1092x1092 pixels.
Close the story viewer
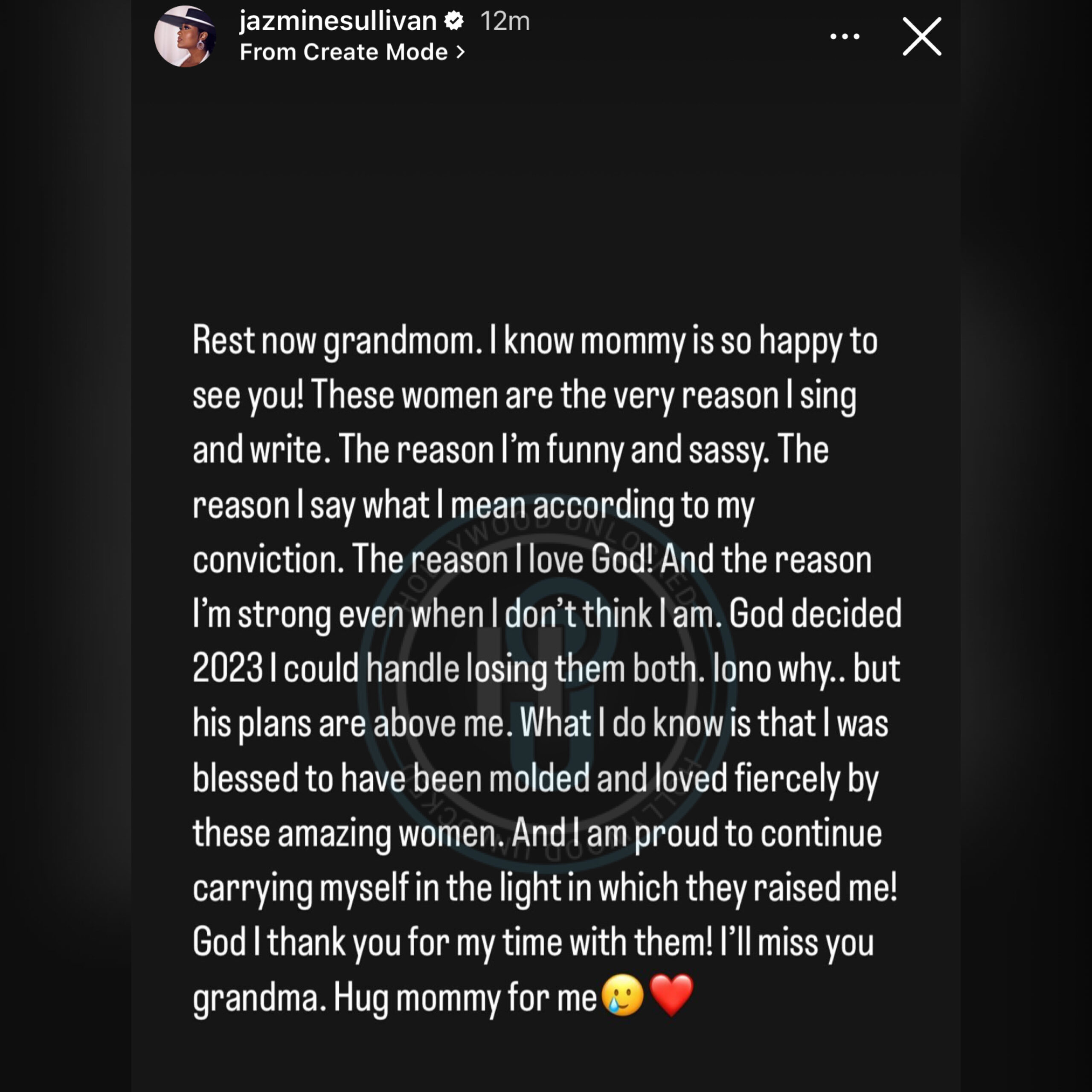pos(921,37)
